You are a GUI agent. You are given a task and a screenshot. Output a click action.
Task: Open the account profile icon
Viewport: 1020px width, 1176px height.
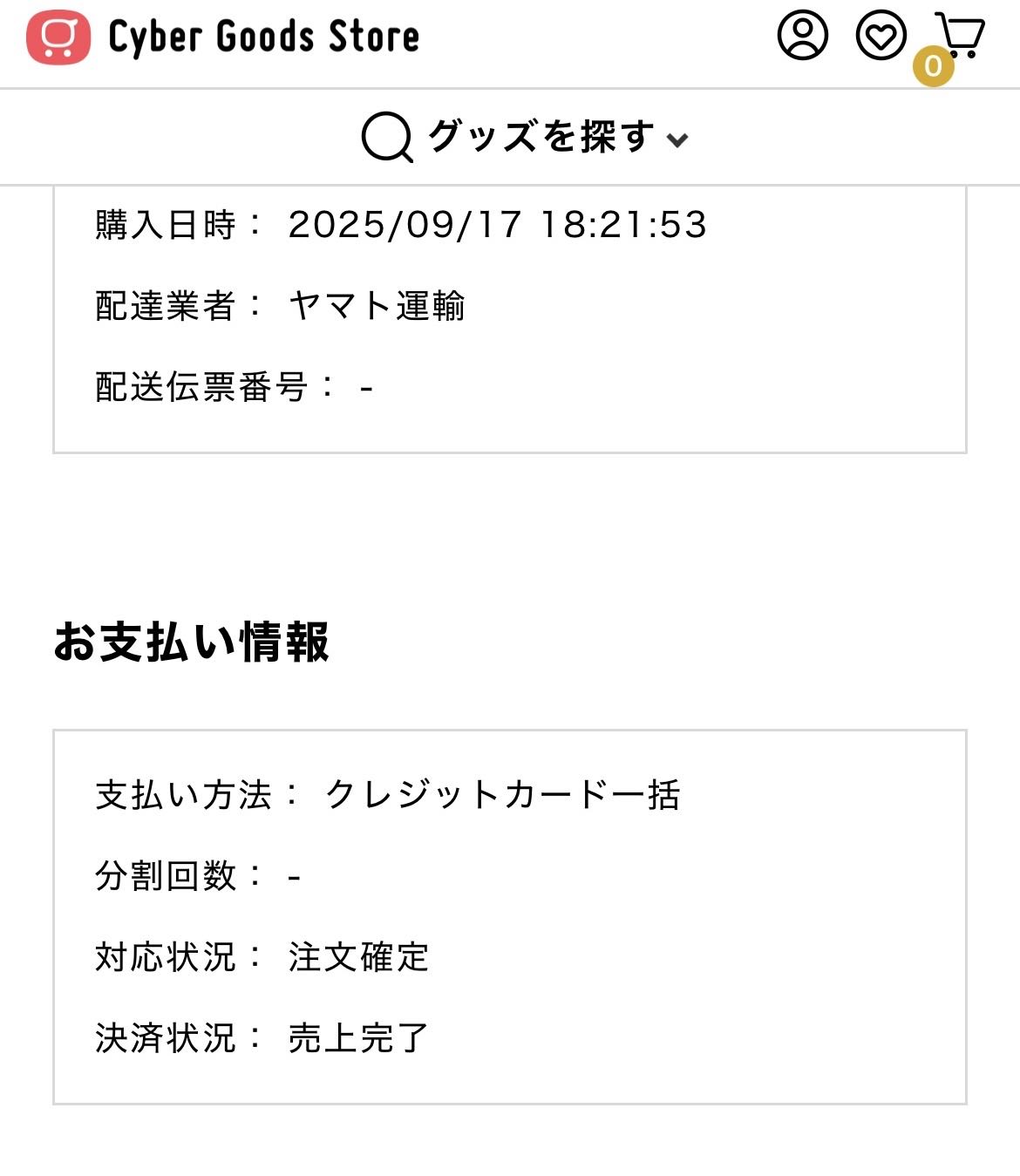802,36
